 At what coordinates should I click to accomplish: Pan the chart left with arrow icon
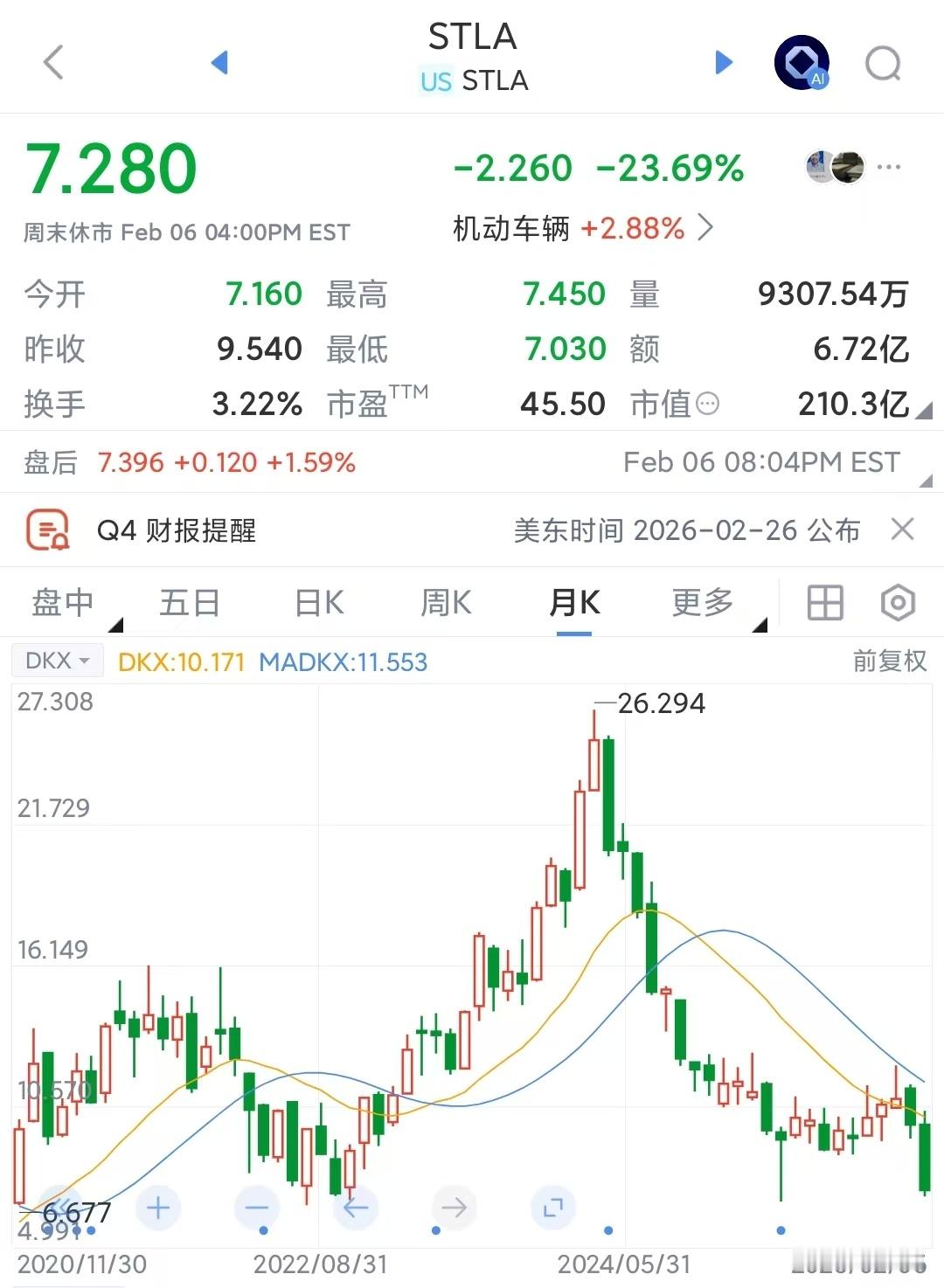[x=356, y=1207]
